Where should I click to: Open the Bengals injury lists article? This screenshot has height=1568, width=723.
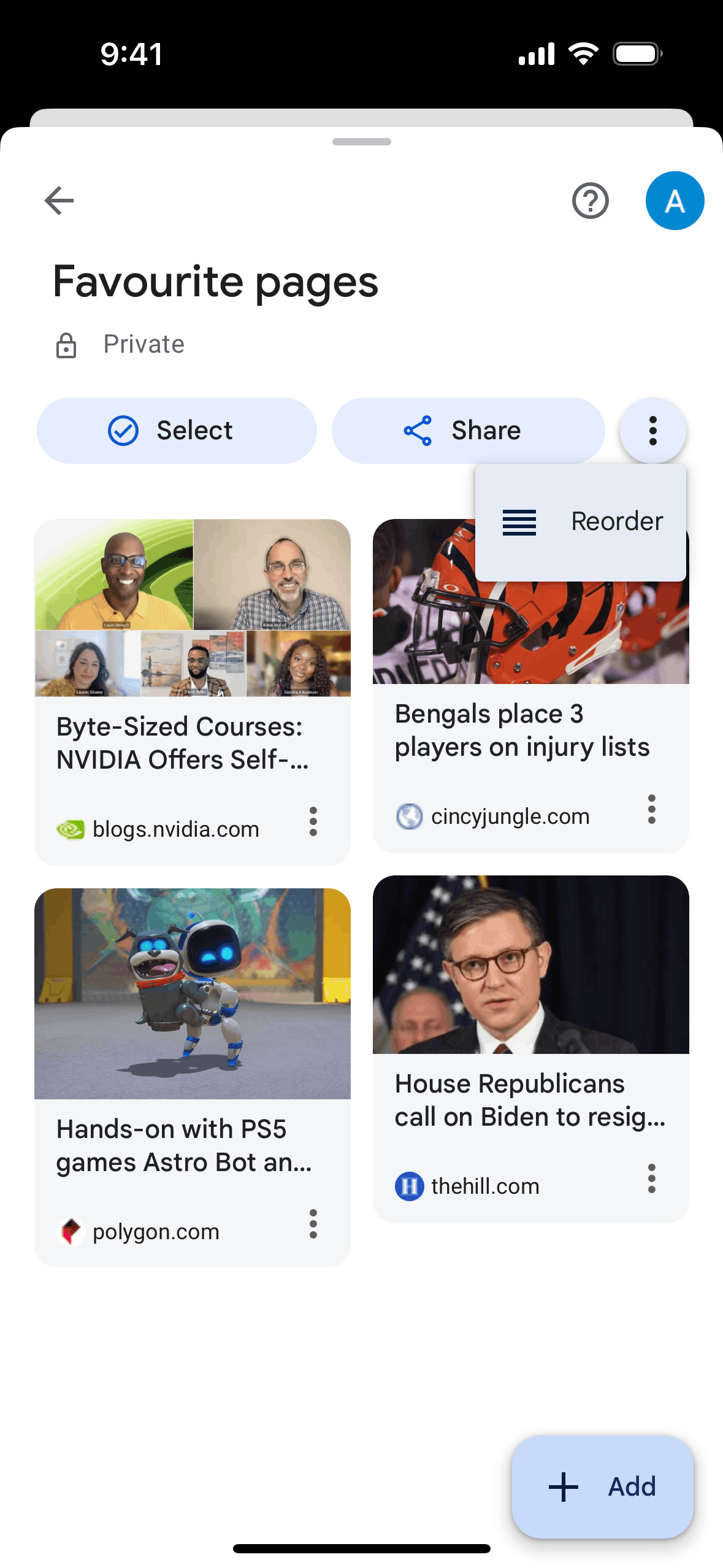tap(521, 730)
